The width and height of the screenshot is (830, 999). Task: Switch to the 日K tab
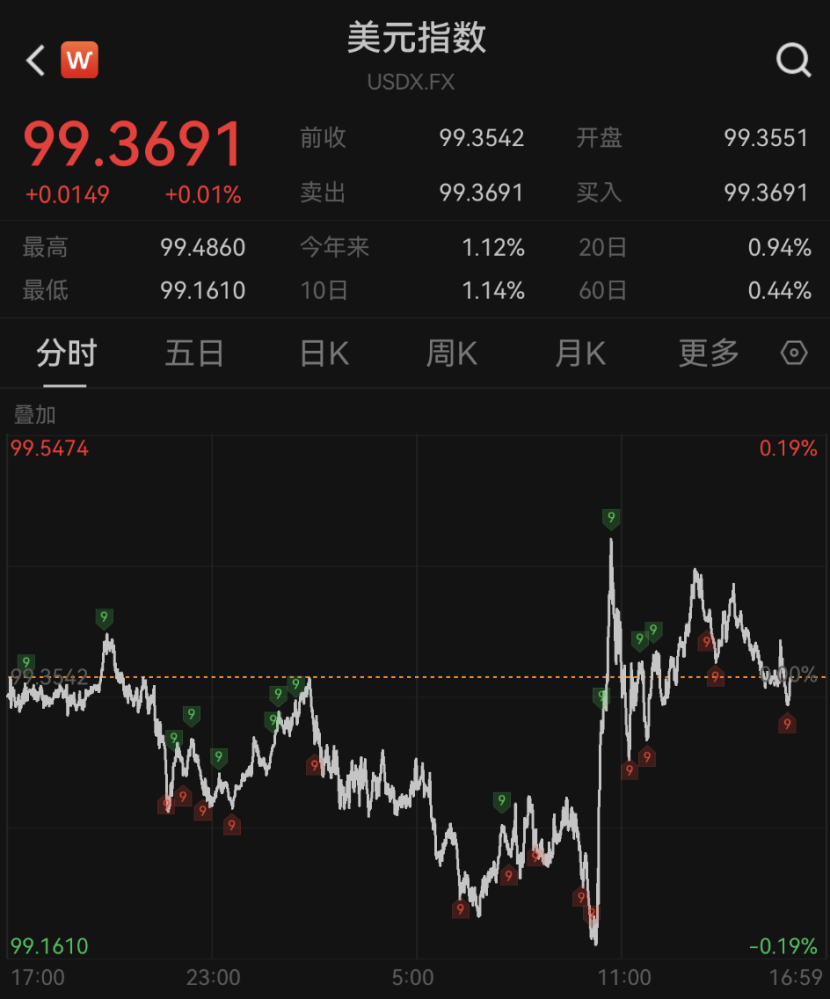322,353
